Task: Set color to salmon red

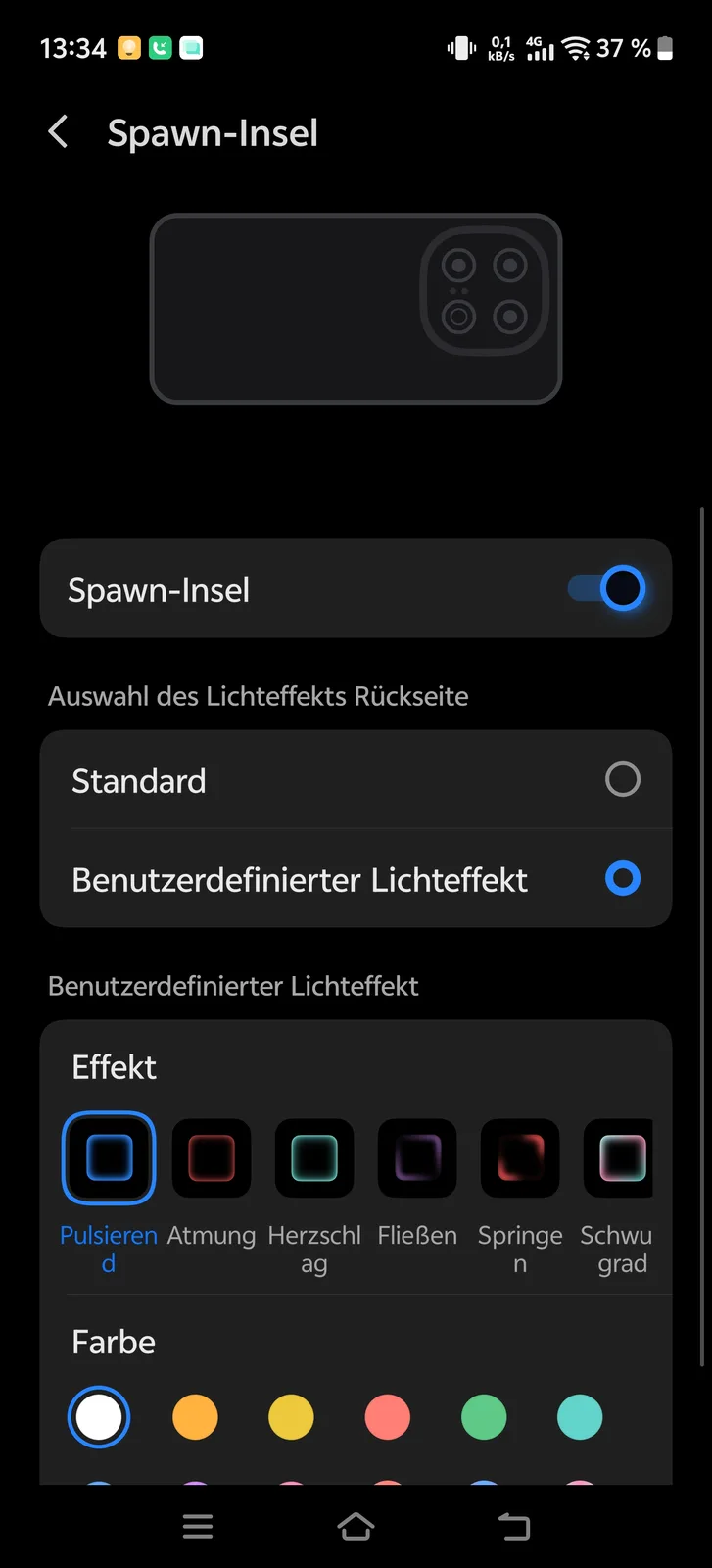Action: coord(388,1417)
